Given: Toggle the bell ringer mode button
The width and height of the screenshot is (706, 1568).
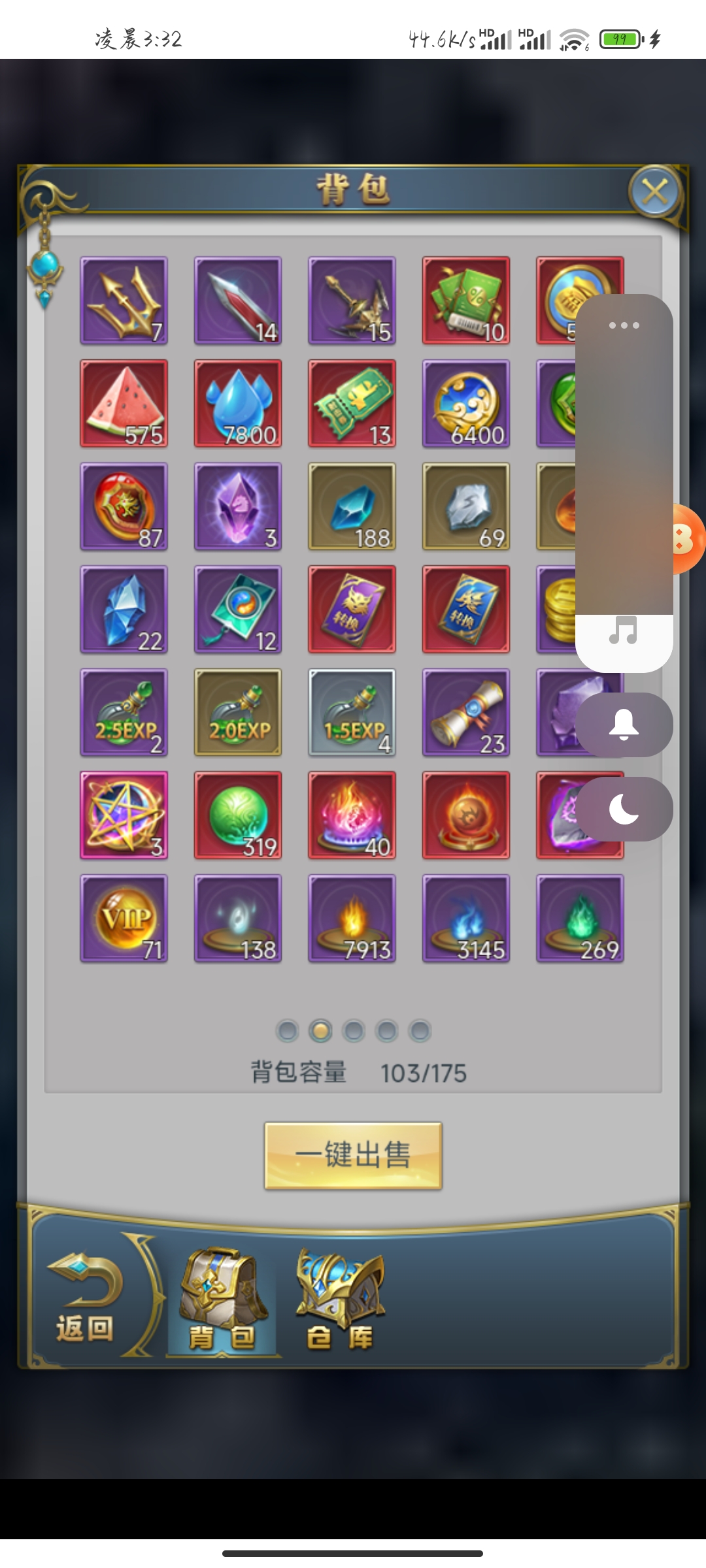Looking at the screenshot, I should (624, 725).
